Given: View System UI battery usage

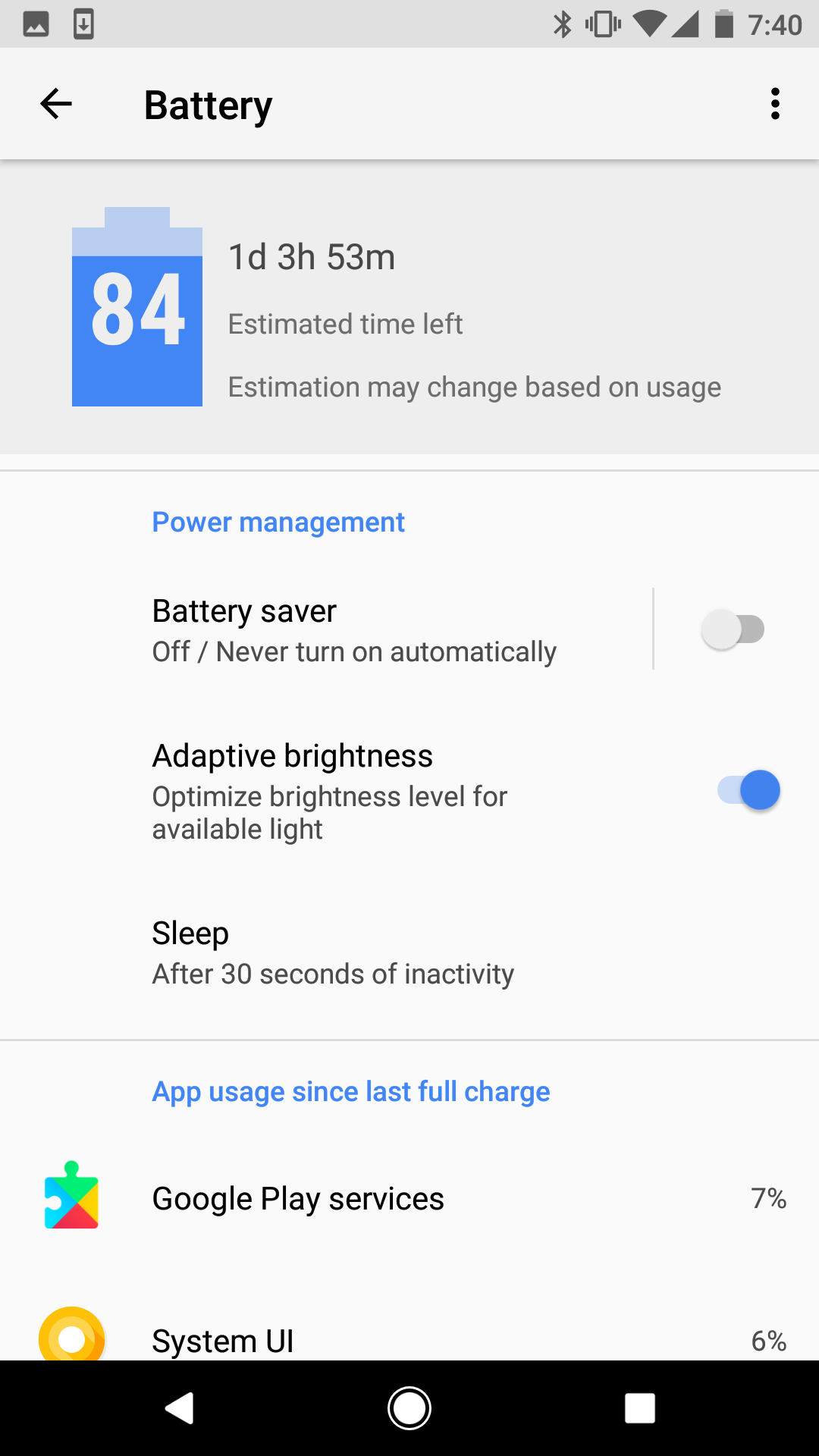Looking at the screenshot, I should [x=409, y=1338].
